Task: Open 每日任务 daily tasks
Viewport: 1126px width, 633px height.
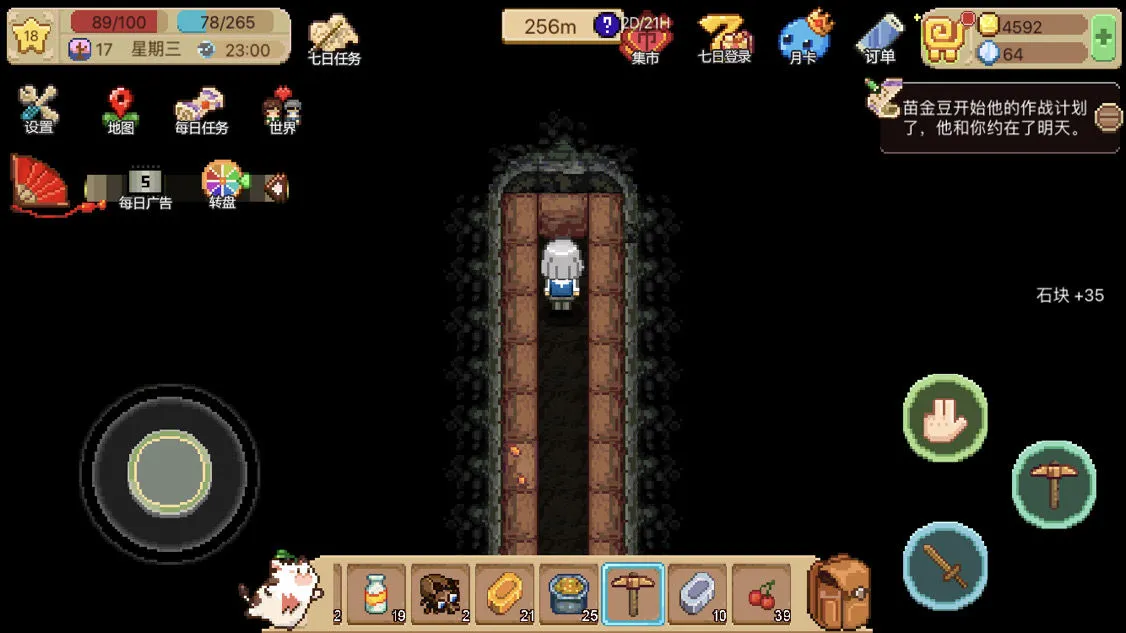Action: [201, 110]
